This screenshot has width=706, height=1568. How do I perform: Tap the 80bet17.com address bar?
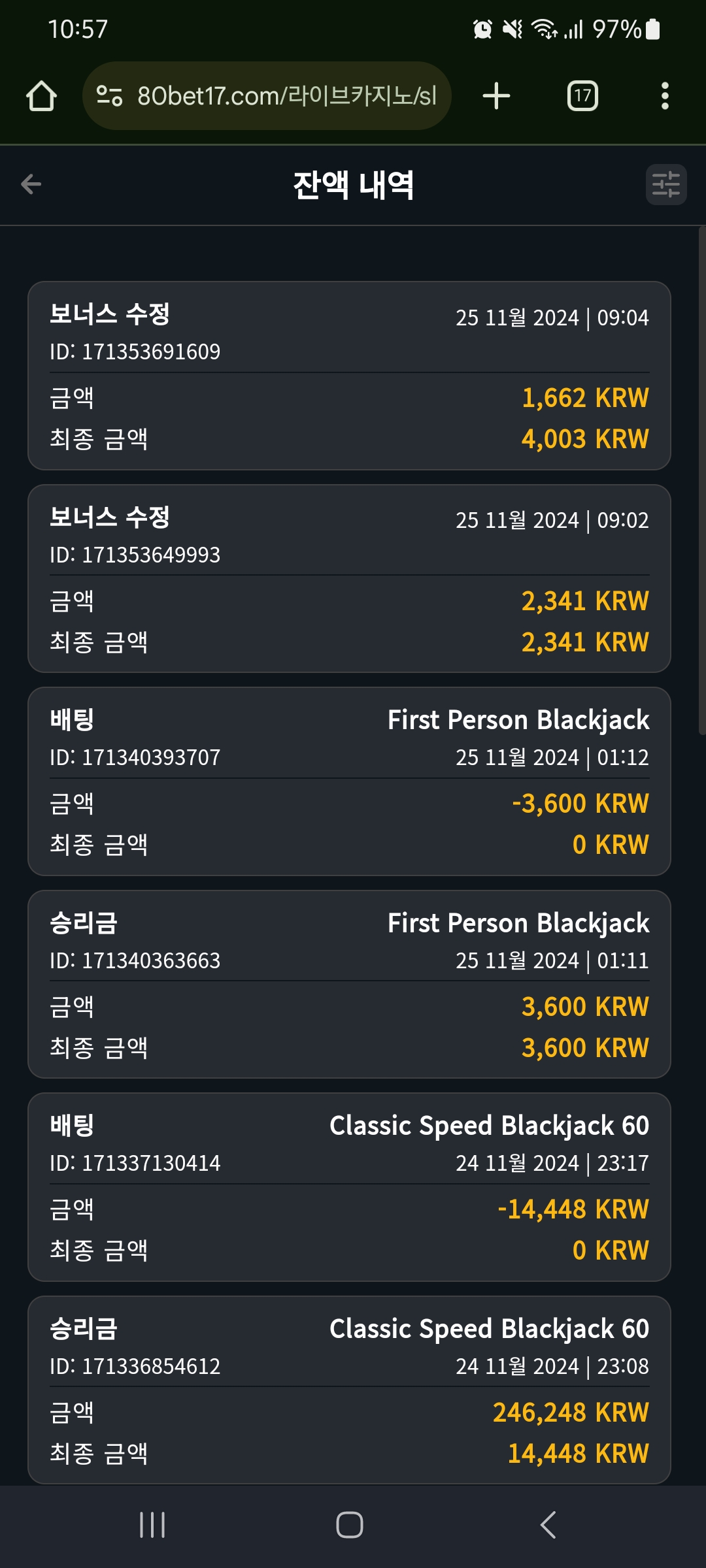pyautogui.click(x=267, y=96)
